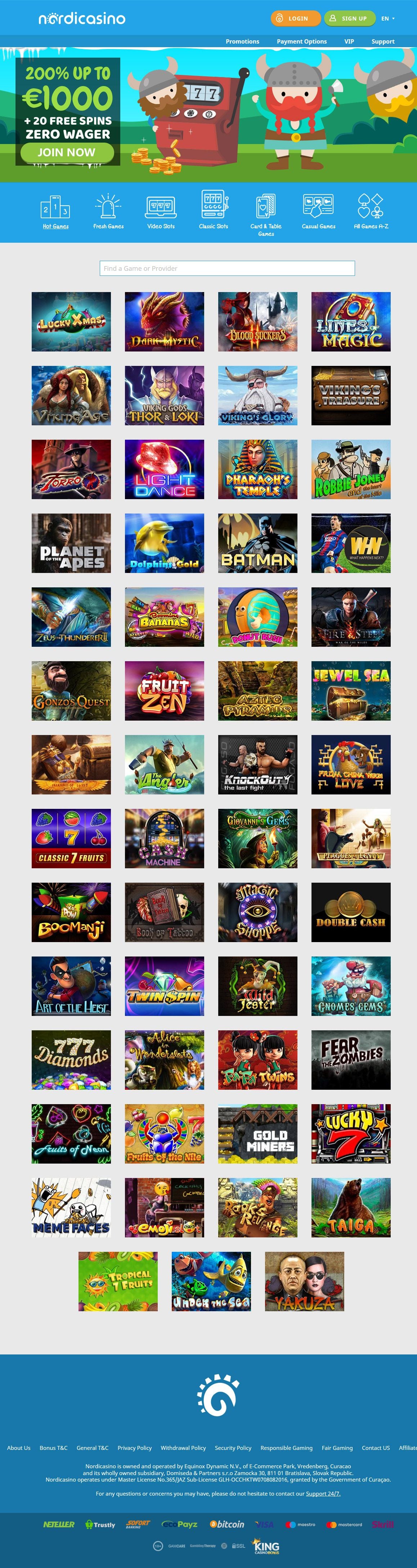
Task: Go to Payment Options
Action: click(301, 41)
